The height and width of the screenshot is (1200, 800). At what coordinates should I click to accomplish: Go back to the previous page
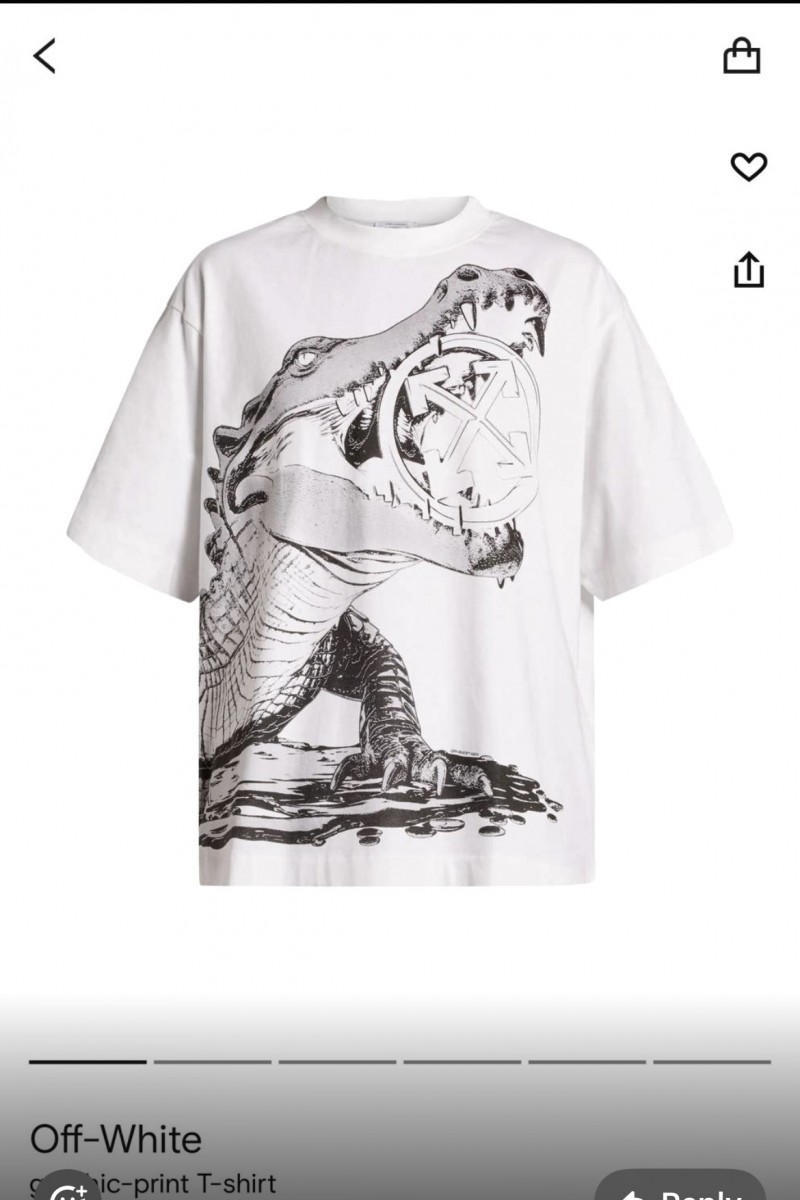(45, 56)
